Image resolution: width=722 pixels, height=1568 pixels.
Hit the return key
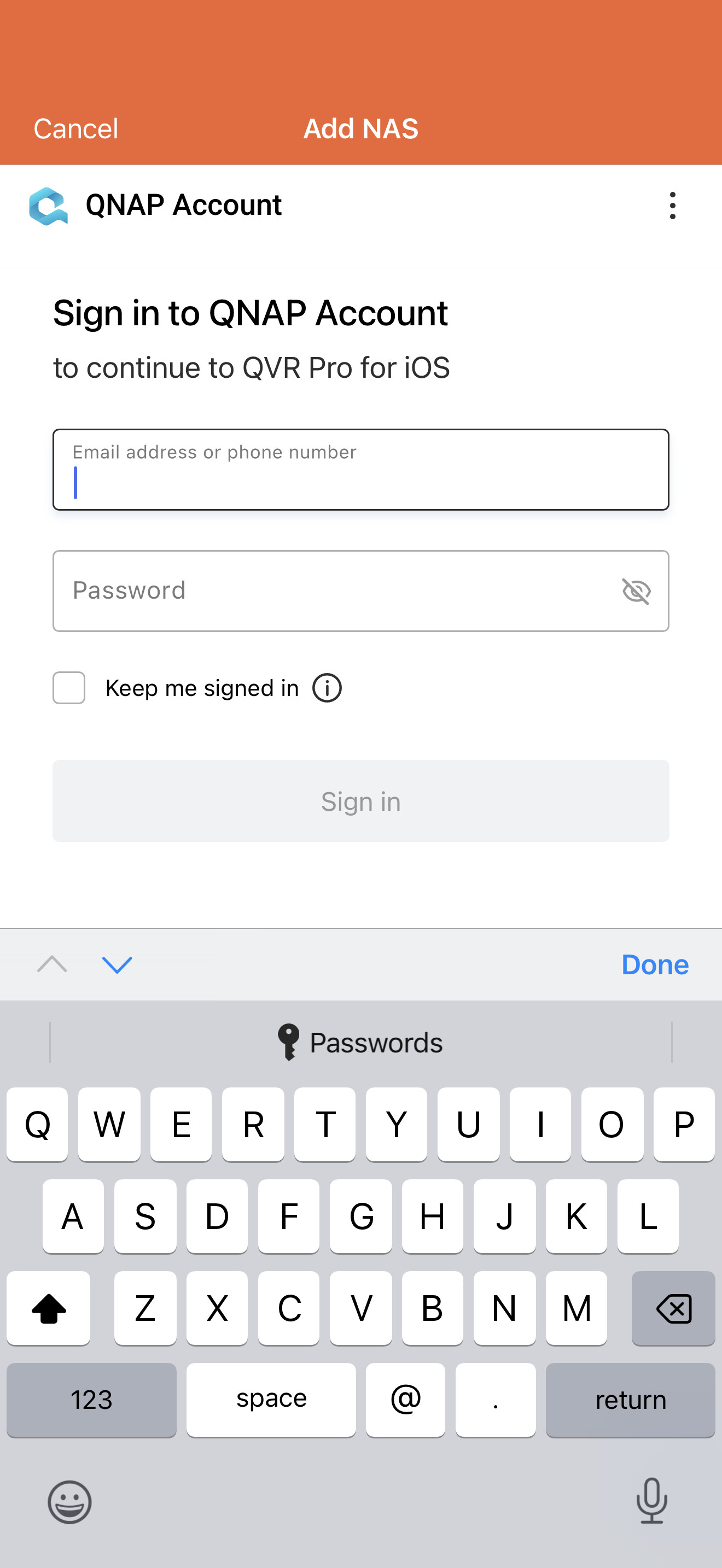(630, 1400)
